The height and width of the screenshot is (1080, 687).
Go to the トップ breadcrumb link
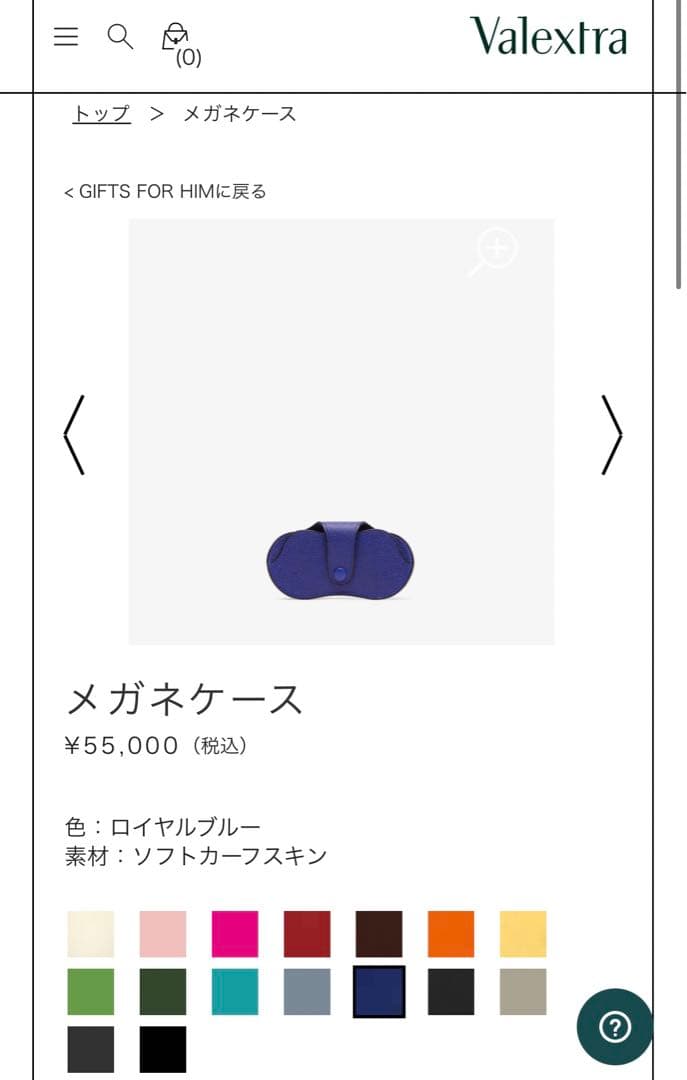coord(101,114)
